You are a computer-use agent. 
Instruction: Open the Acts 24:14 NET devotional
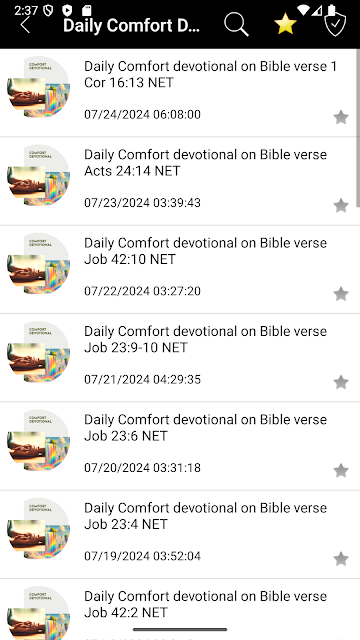tap(180, 181)
